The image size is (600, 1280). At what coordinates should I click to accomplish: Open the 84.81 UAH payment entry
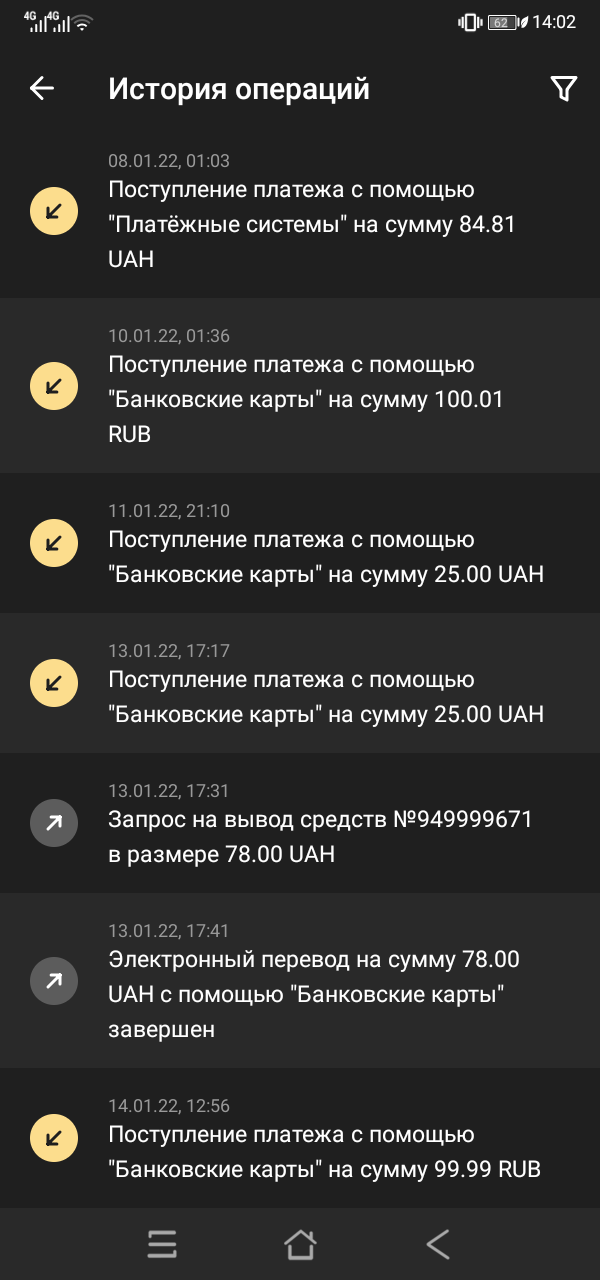coord(300,210)
